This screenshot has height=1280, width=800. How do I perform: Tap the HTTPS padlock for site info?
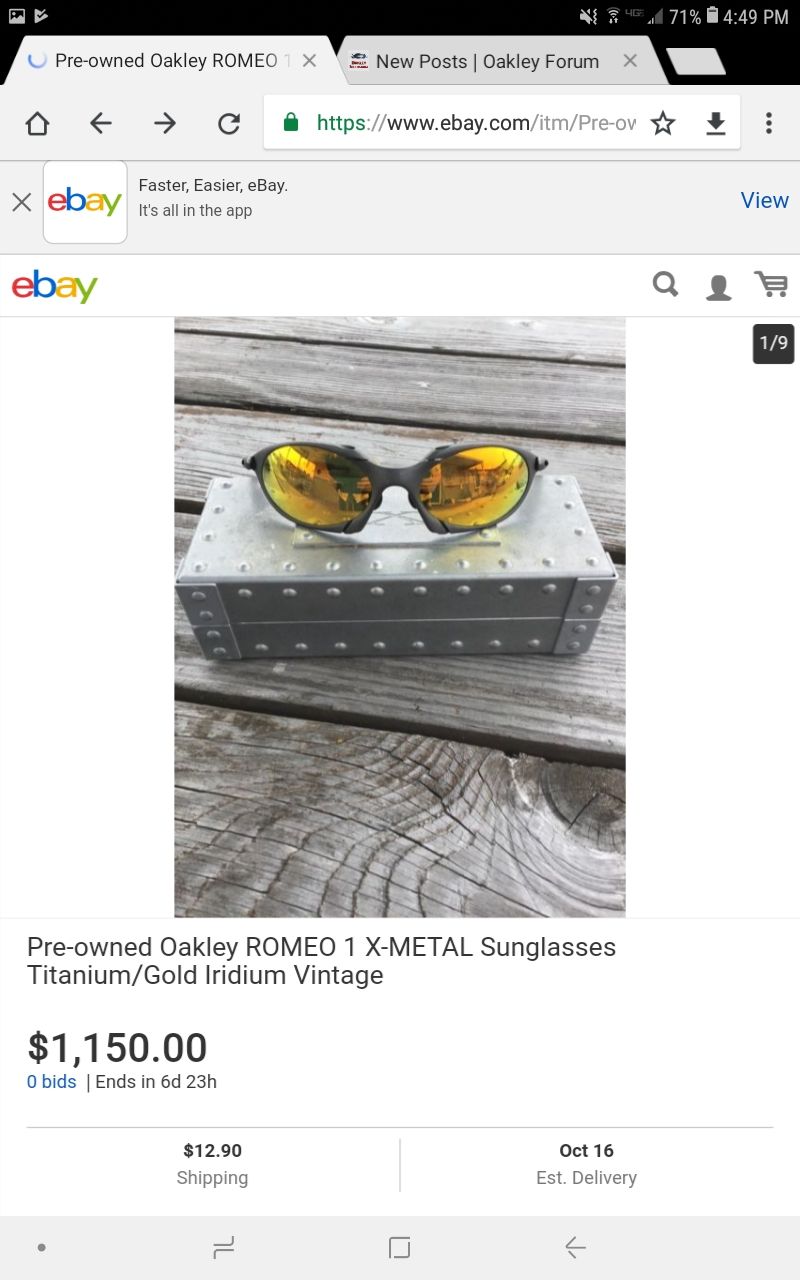pos(291,122)
